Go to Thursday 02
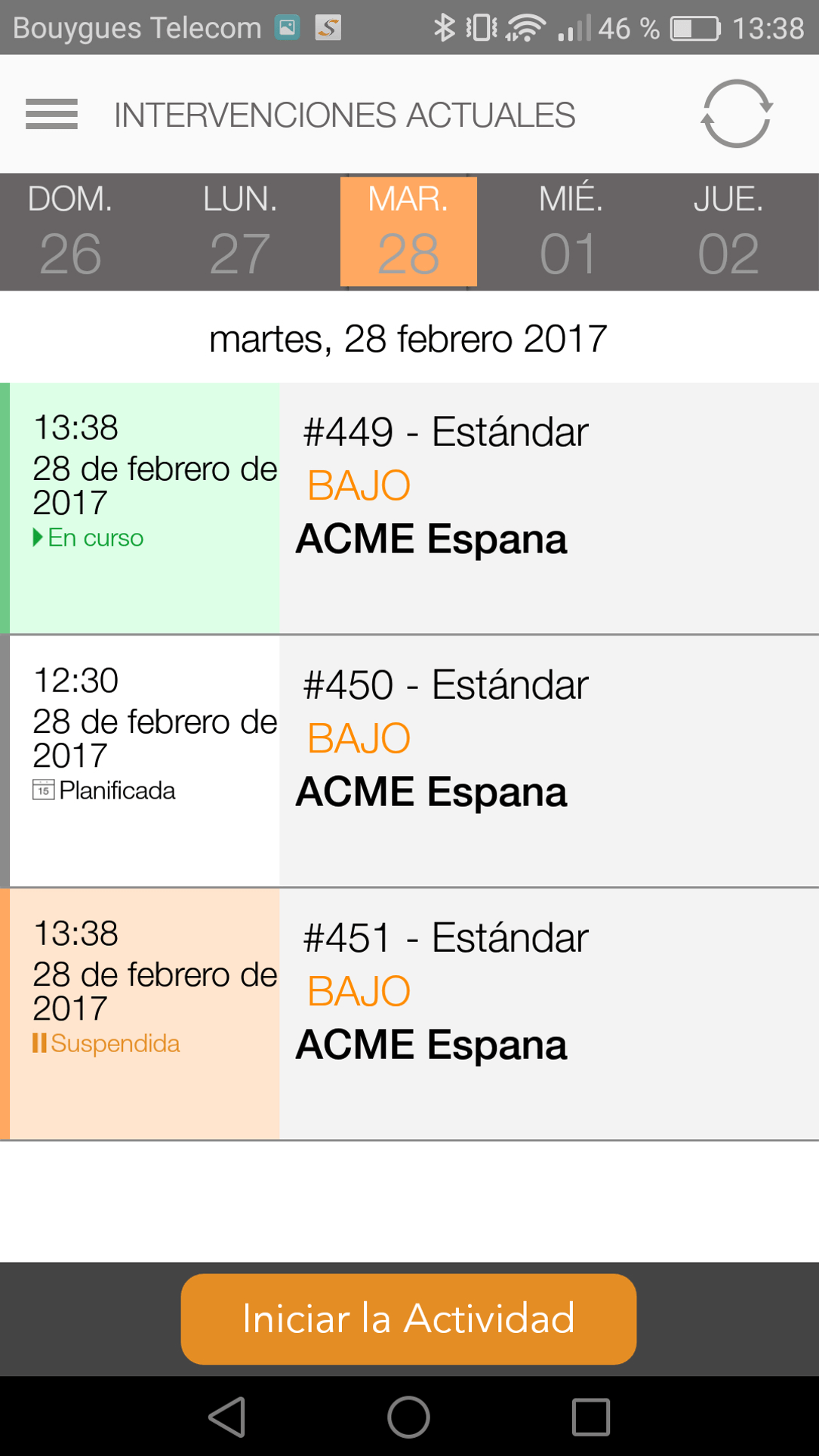 coord(728,232)
